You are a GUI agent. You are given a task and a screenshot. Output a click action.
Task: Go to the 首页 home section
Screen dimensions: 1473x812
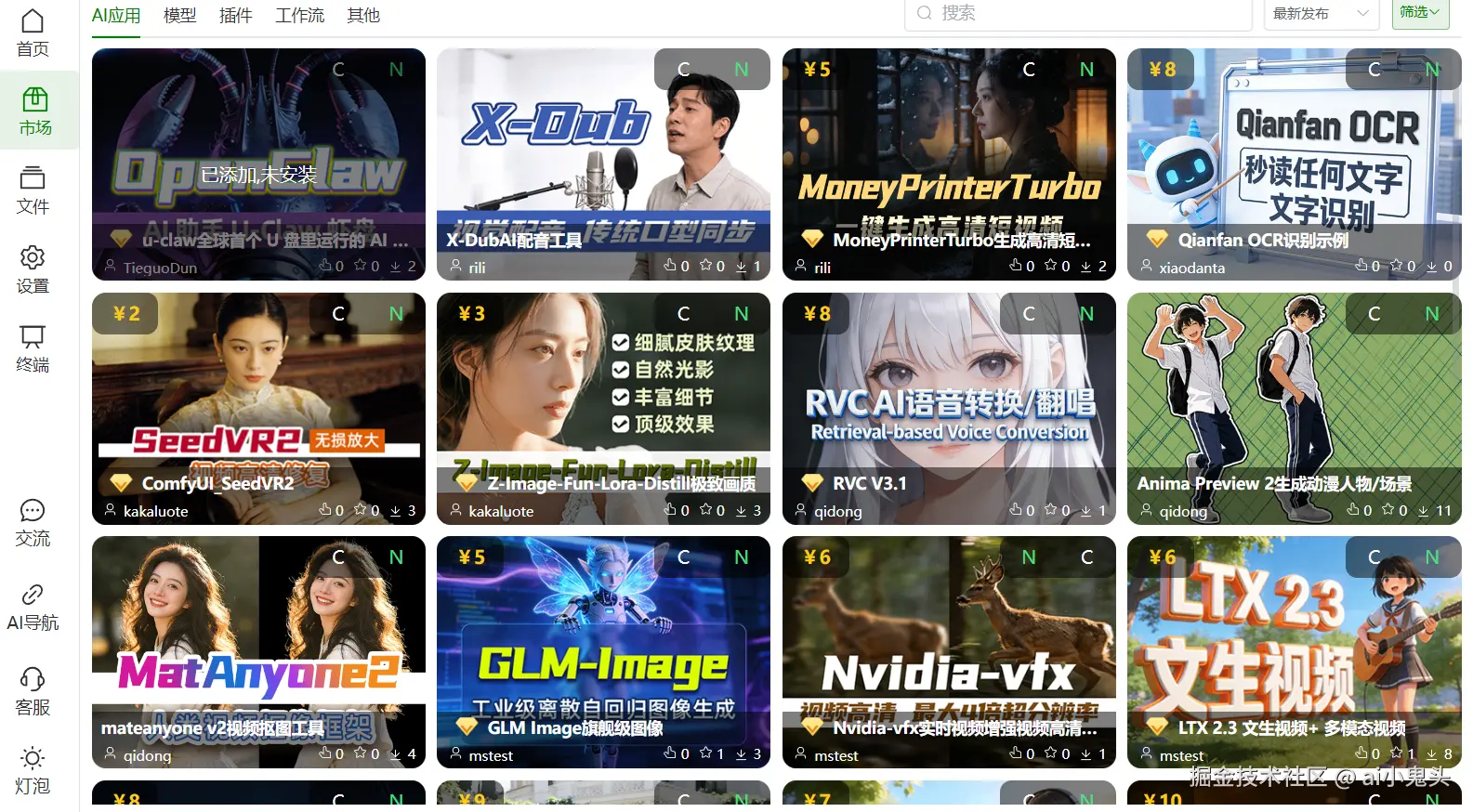[x=33, y=33]
